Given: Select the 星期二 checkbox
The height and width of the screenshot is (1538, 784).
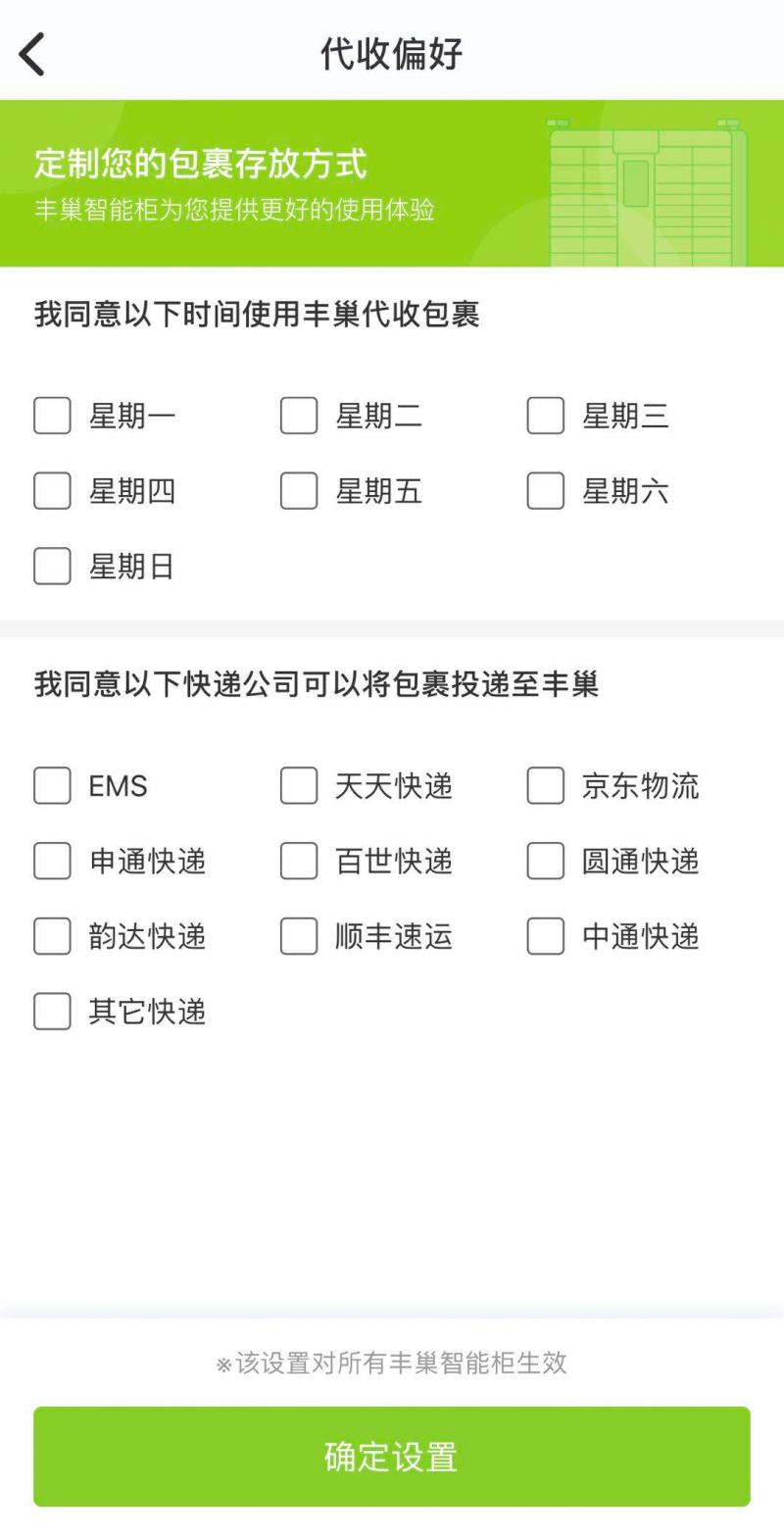Looking at the screenshot, I should pos(299,416).
